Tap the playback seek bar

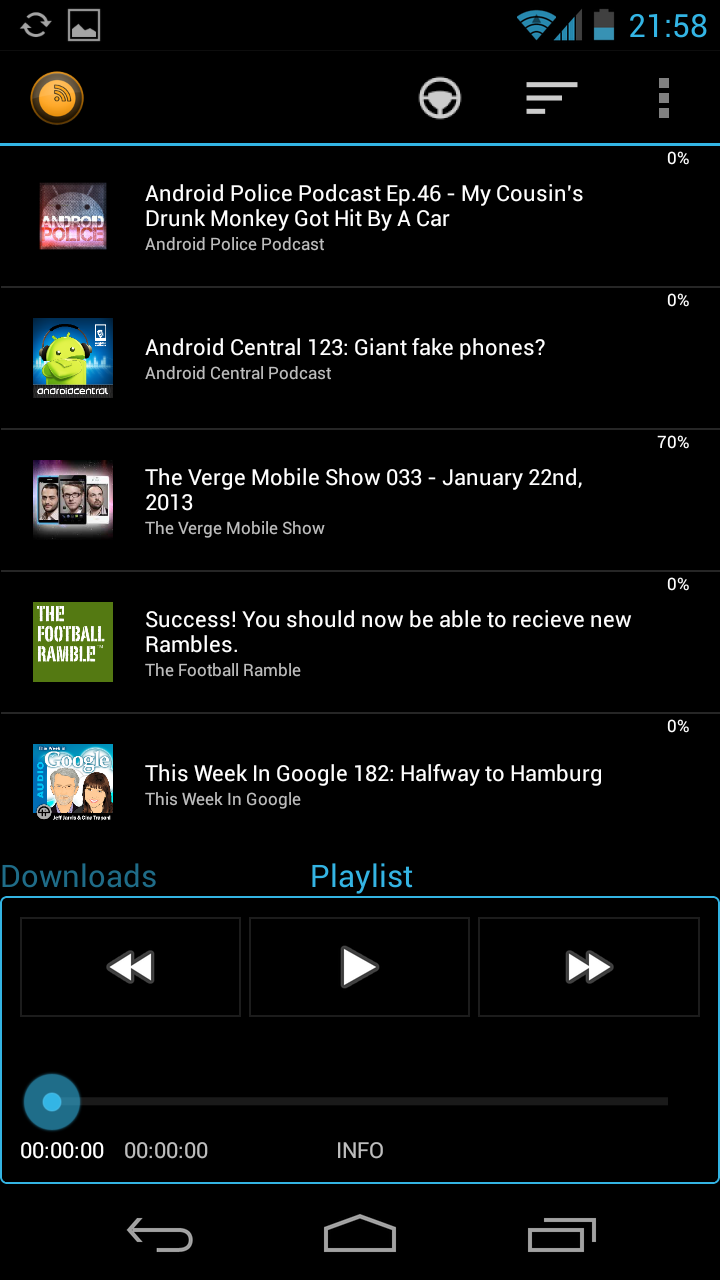pyautogui.click(x=360, y=1102)
